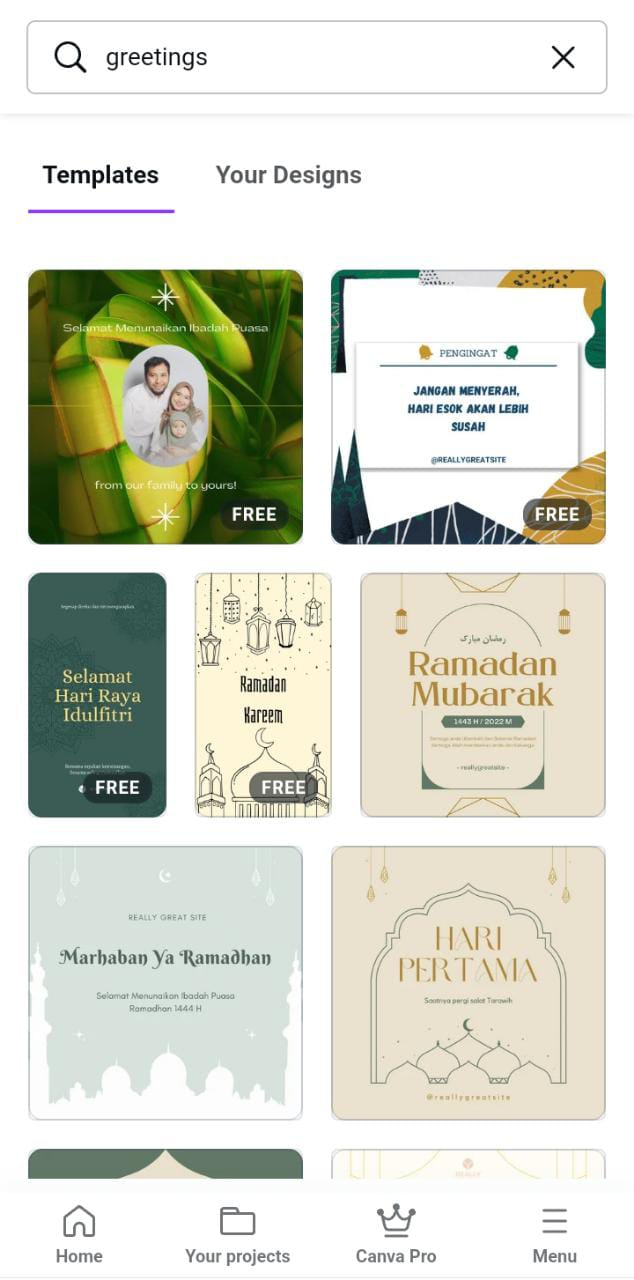Open Your projects
Screen dimensions: 634x1280
(237, 1235)
